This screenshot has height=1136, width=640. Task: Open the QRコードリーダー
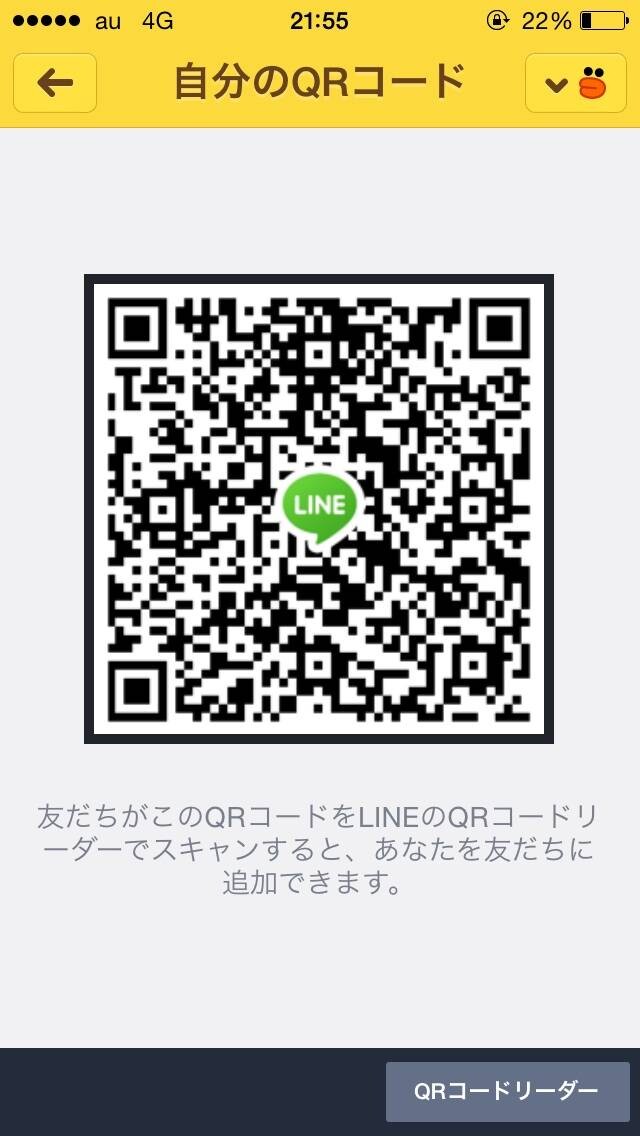click(x=507, y=1092)
